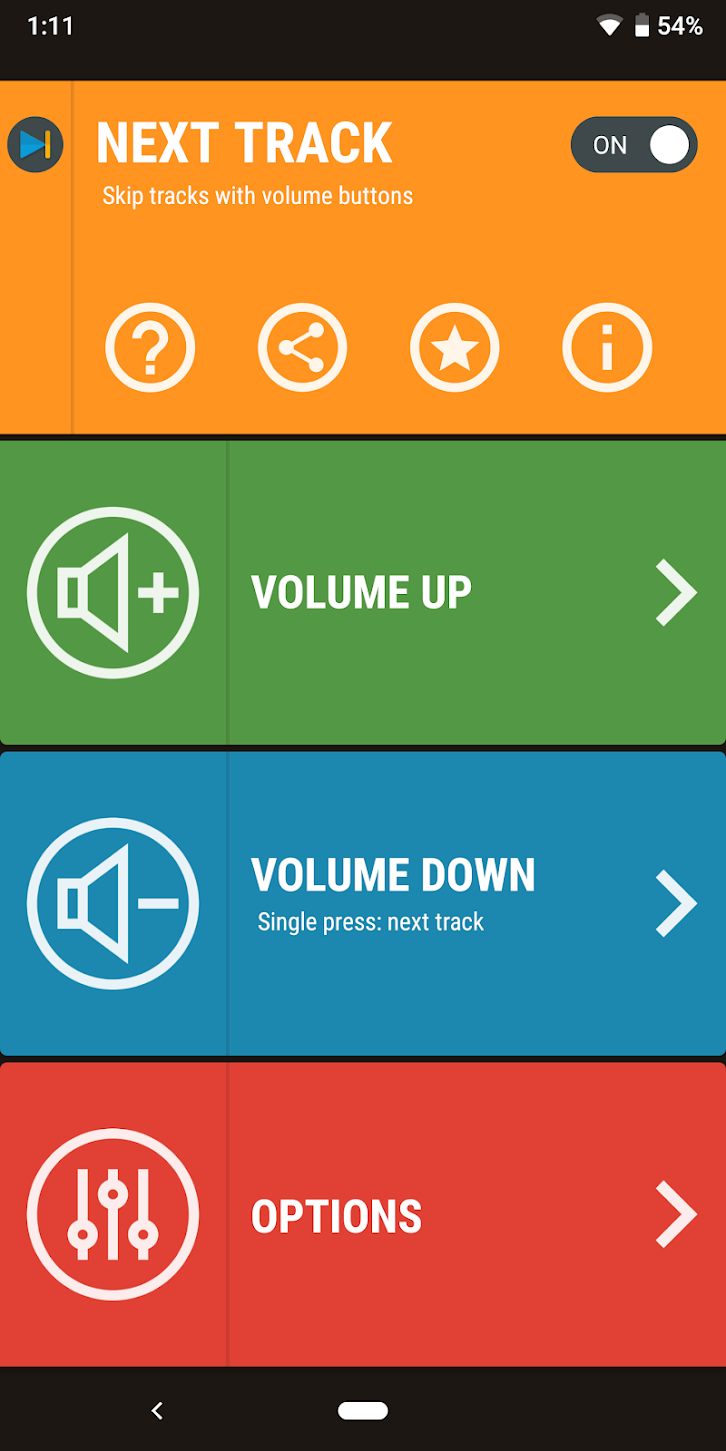Open Volume Down settings via chevron
Image resolution: width=726 pixels, height=1451 pixels.
(677, 903)
